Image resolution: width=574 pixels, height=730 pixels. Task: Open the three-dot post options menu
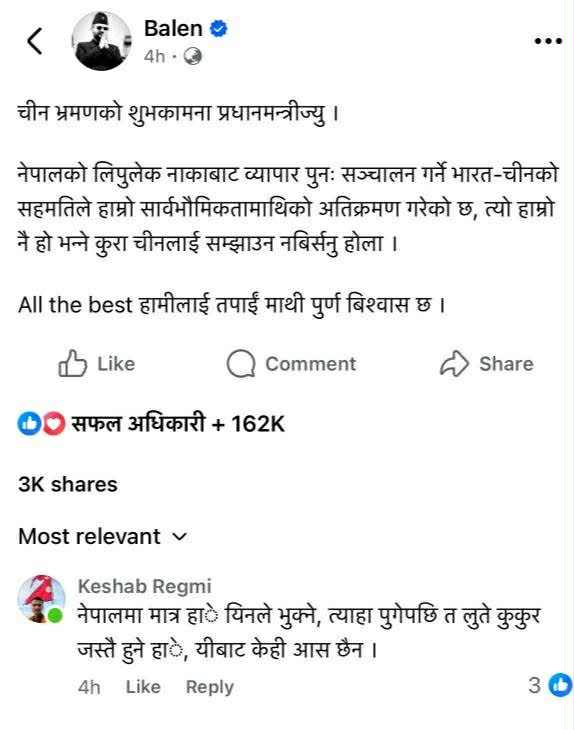click(x=548, y=41)
